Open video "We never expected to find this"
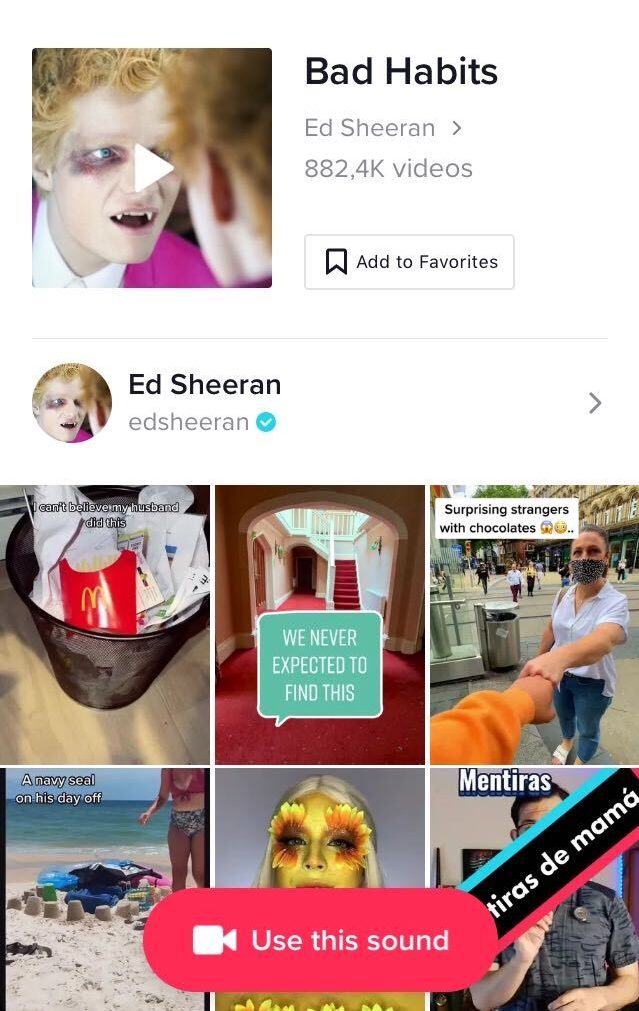Image resolution: width=639 pixels, height=1011 pixels. click(320, 625)
